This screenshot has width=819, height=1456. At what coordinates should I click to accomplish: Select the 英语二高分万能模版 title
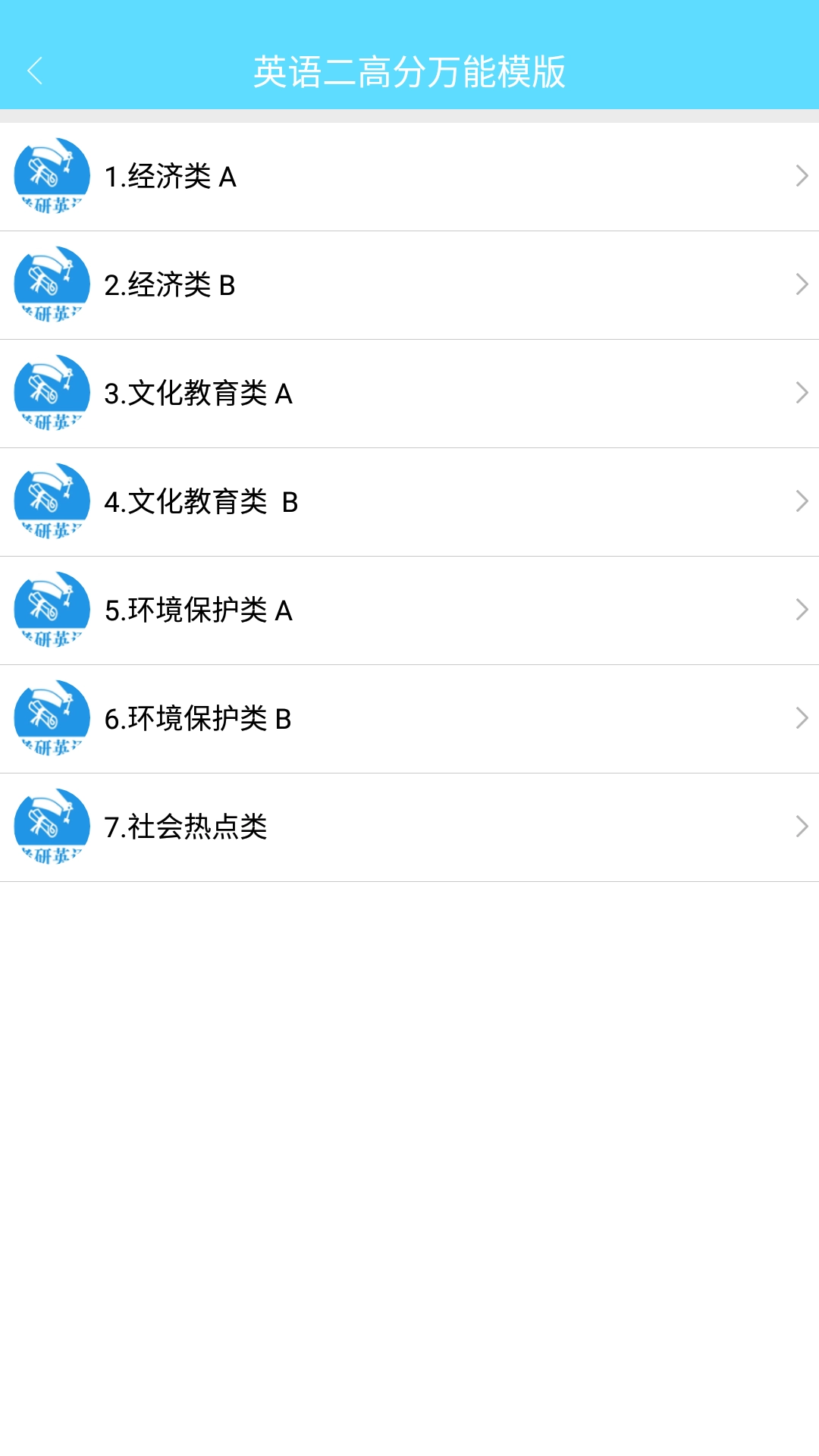tap(409, 71)
